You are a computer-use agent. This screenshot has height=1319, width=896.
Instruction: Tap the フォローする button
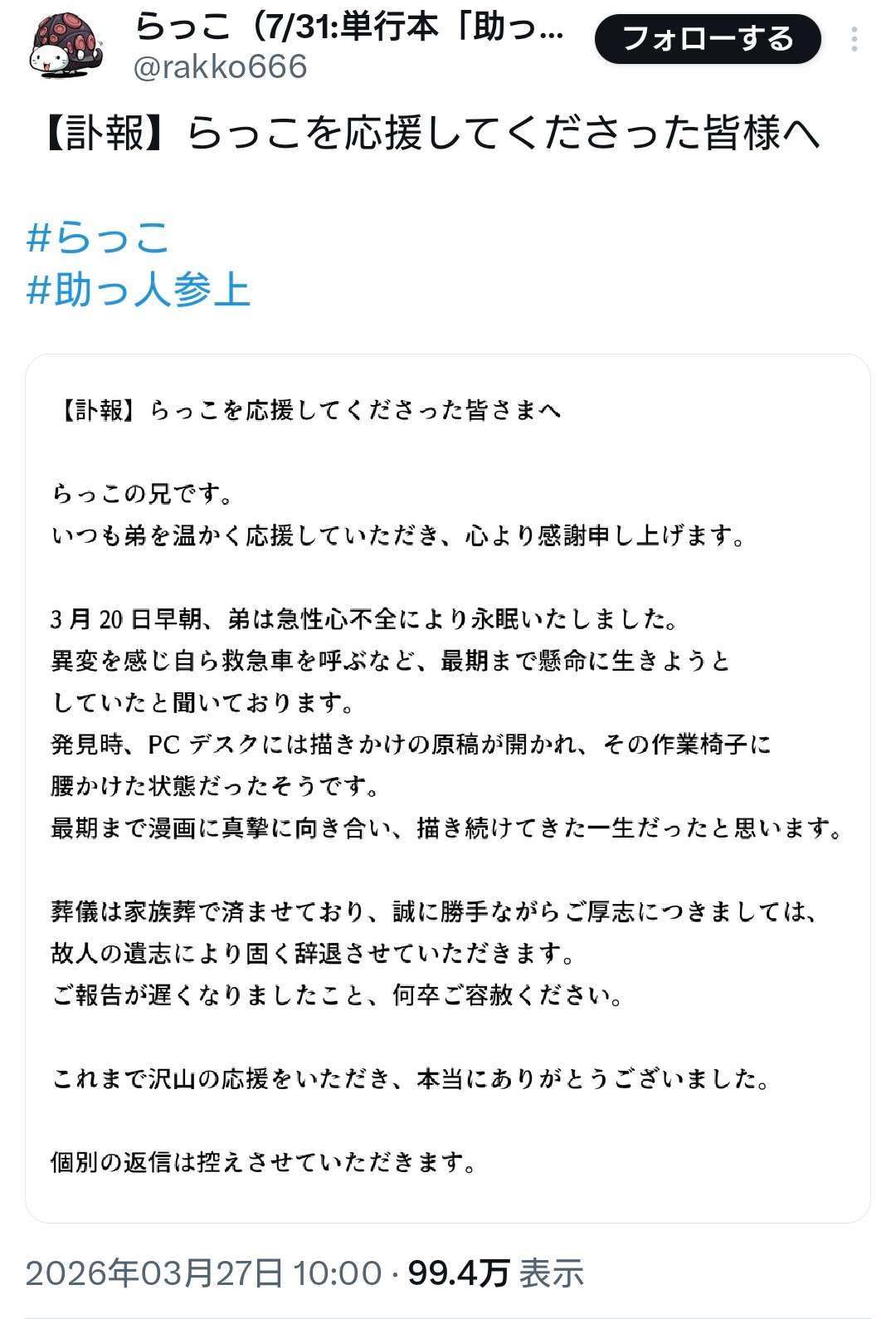click(x=708, y=39)
